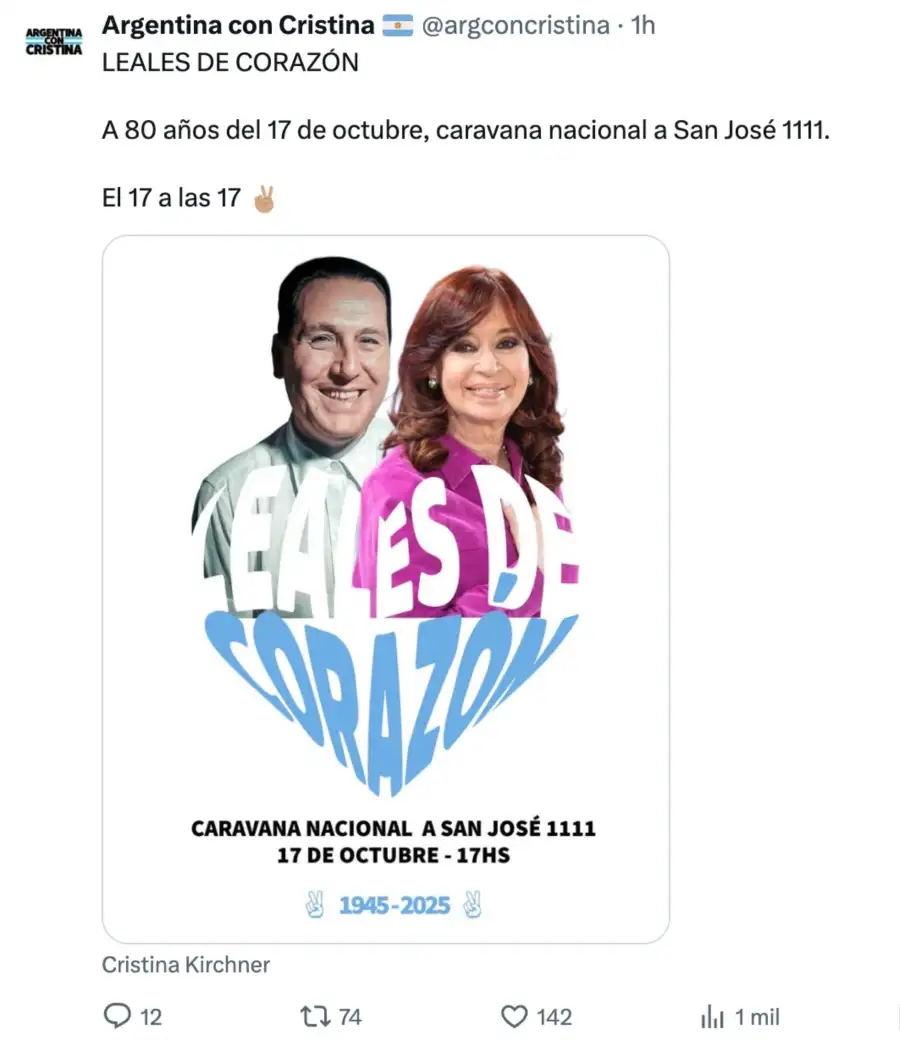The width and height of the screenshot is (900, 1041).
Task: View post analytics showing 1 mil
Action: (x=713, y=1017)
